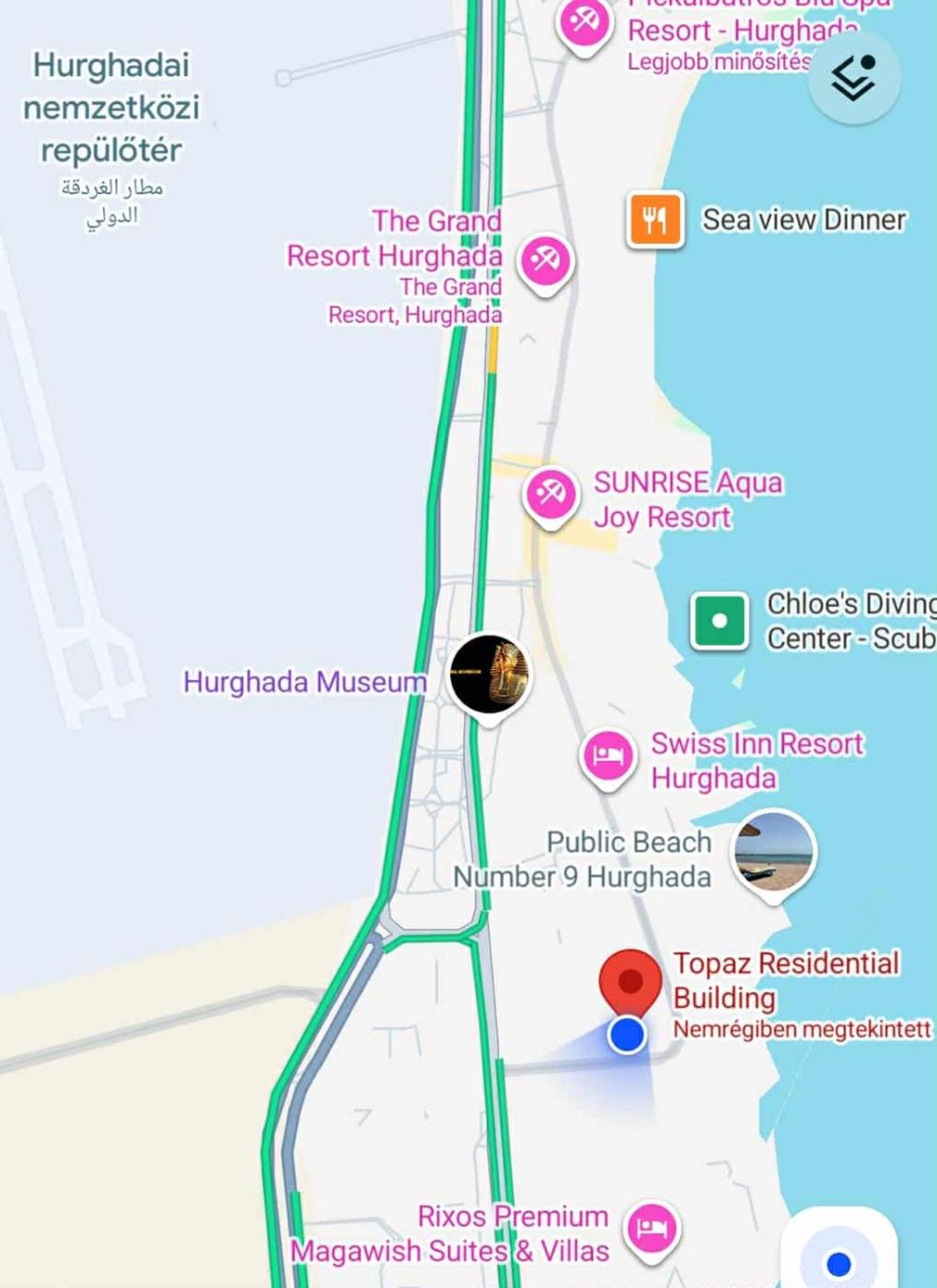Select the Pickalbatros resort pin
The height and width of the screenshot is (1288, 937).
584,22
